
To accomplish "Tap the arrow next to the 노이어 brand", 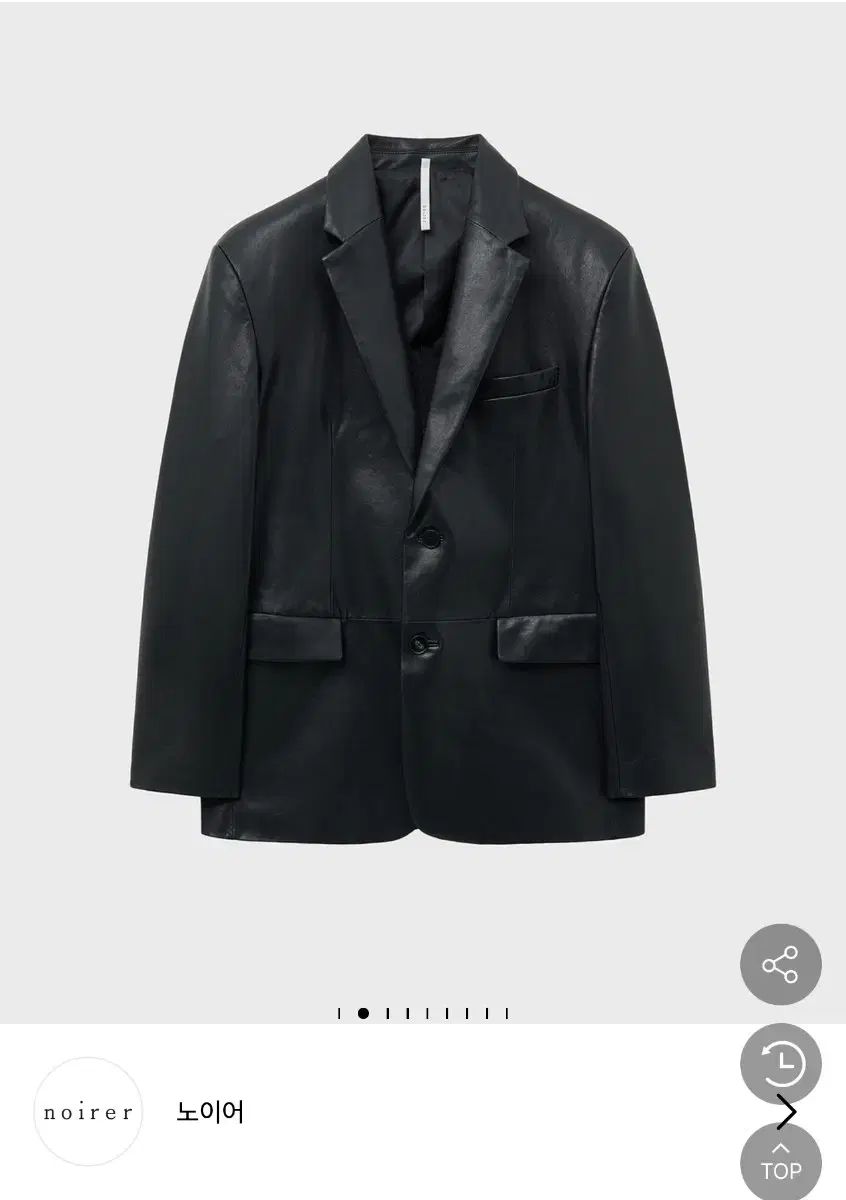I will 787,1112.
